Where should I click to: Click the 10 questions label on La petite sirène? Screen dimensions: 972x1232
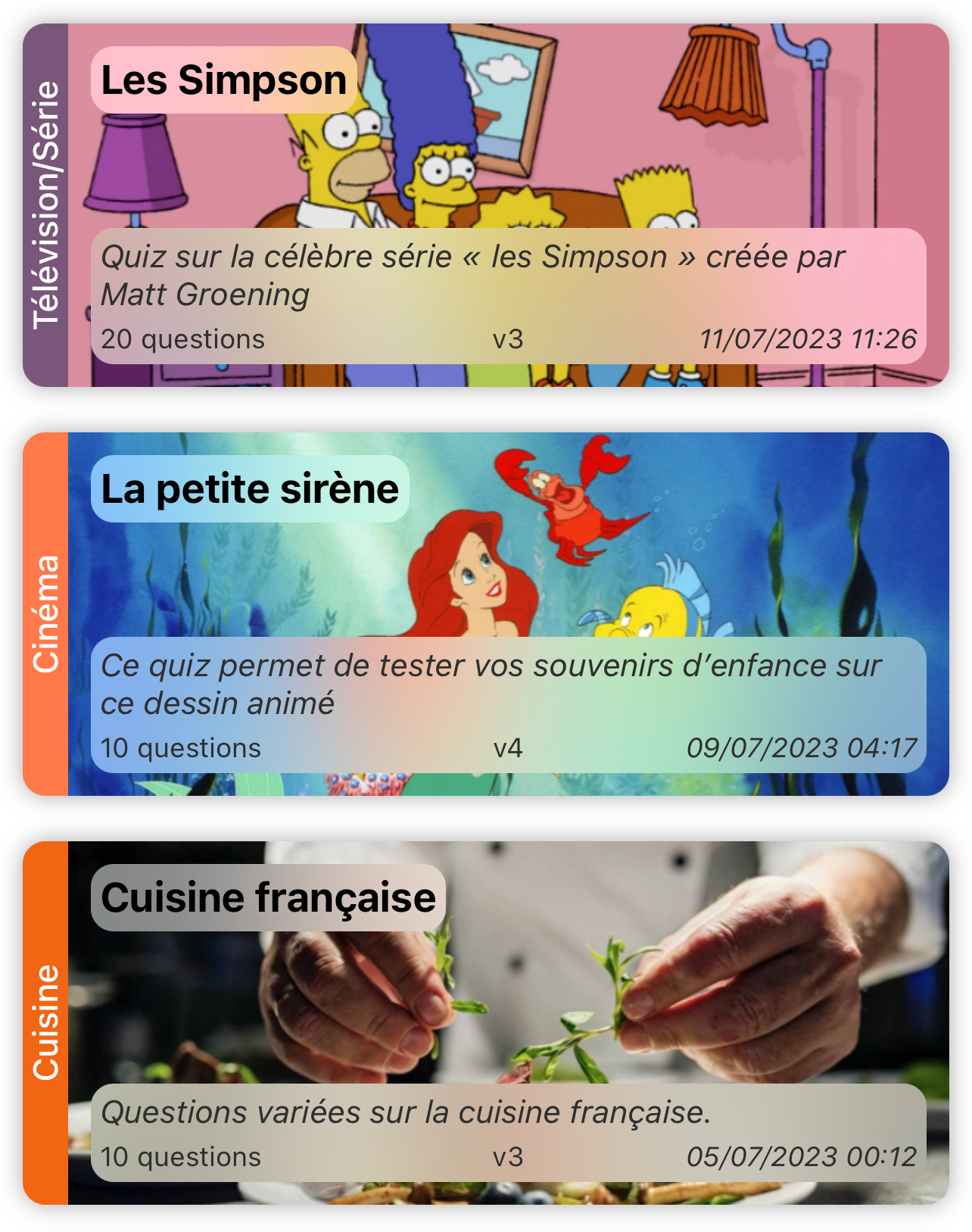181,747
